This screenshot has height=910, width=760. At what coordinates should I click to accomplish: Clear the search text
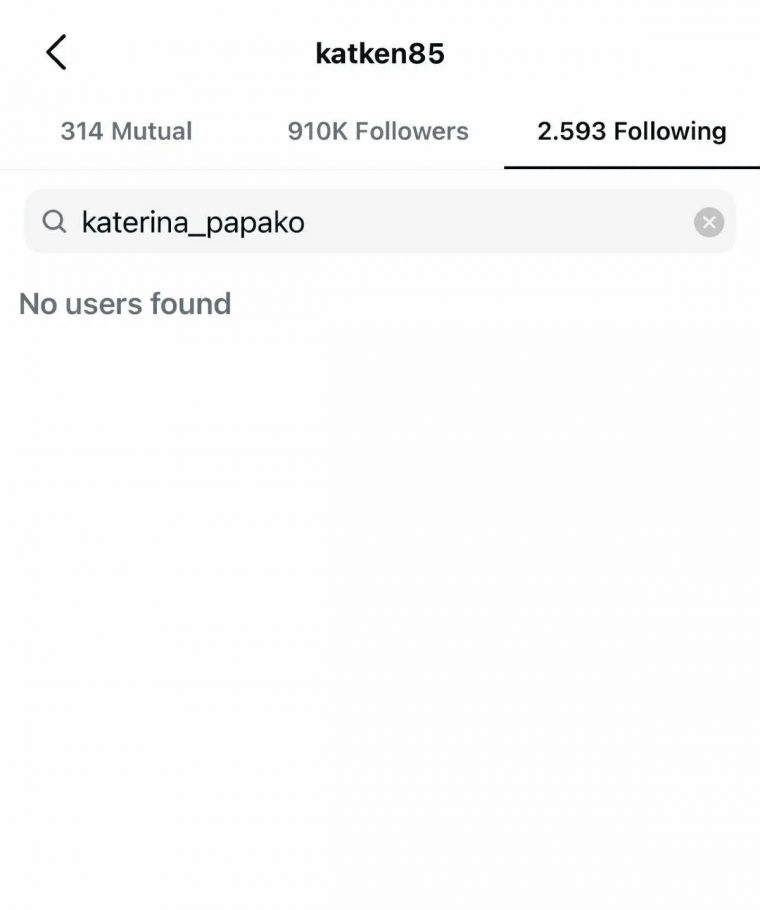click(x=709, y=222)
